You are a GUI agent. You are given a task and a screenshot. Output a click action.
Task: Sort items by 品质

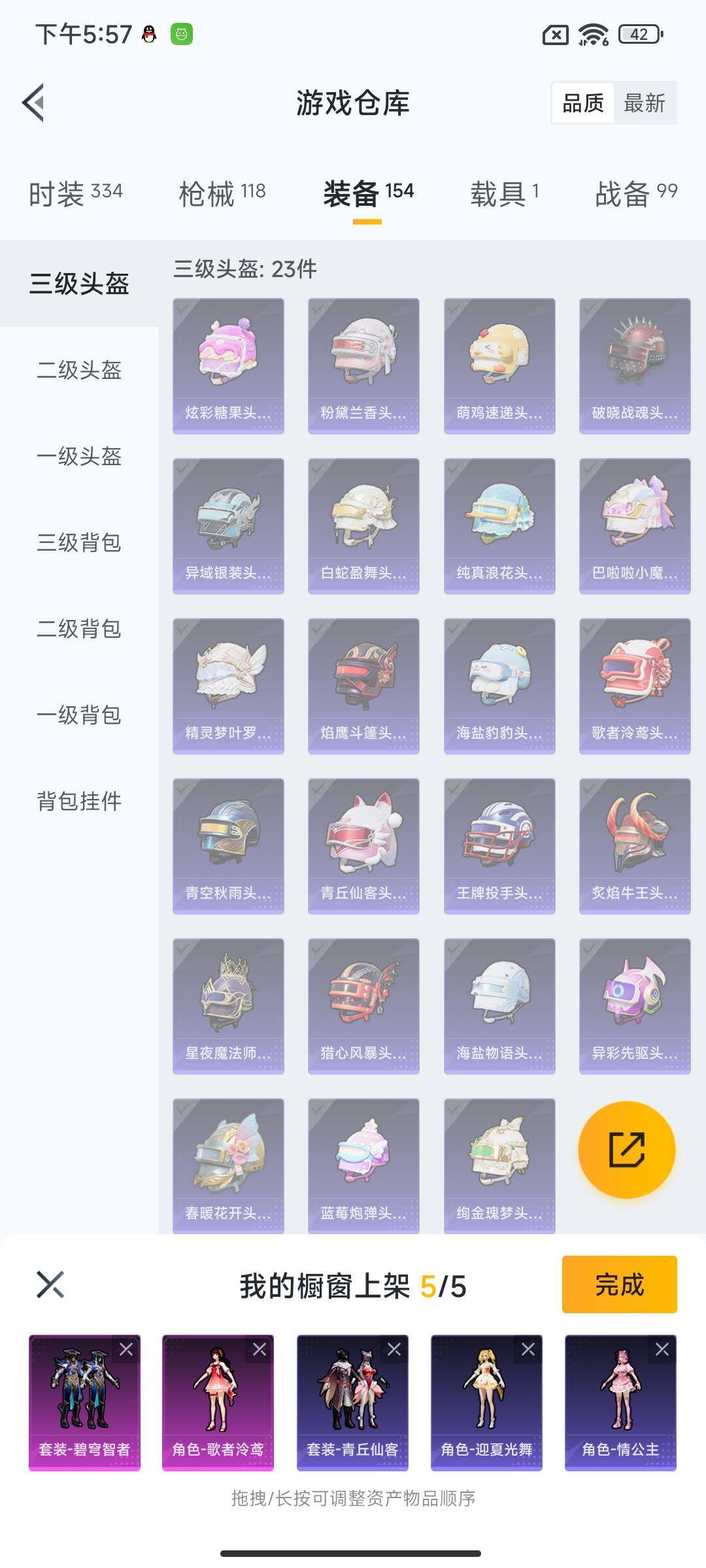584,103
